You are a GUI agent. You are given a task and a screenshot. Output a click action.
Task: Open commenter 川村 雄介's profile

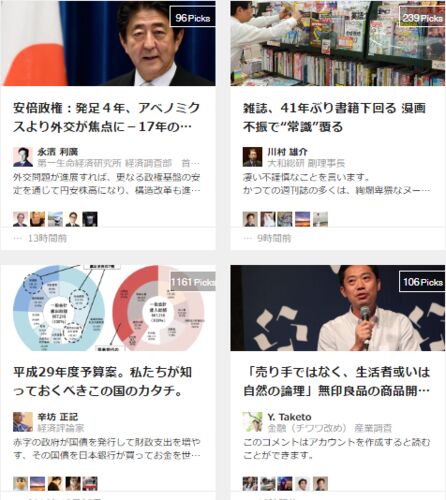287,152
